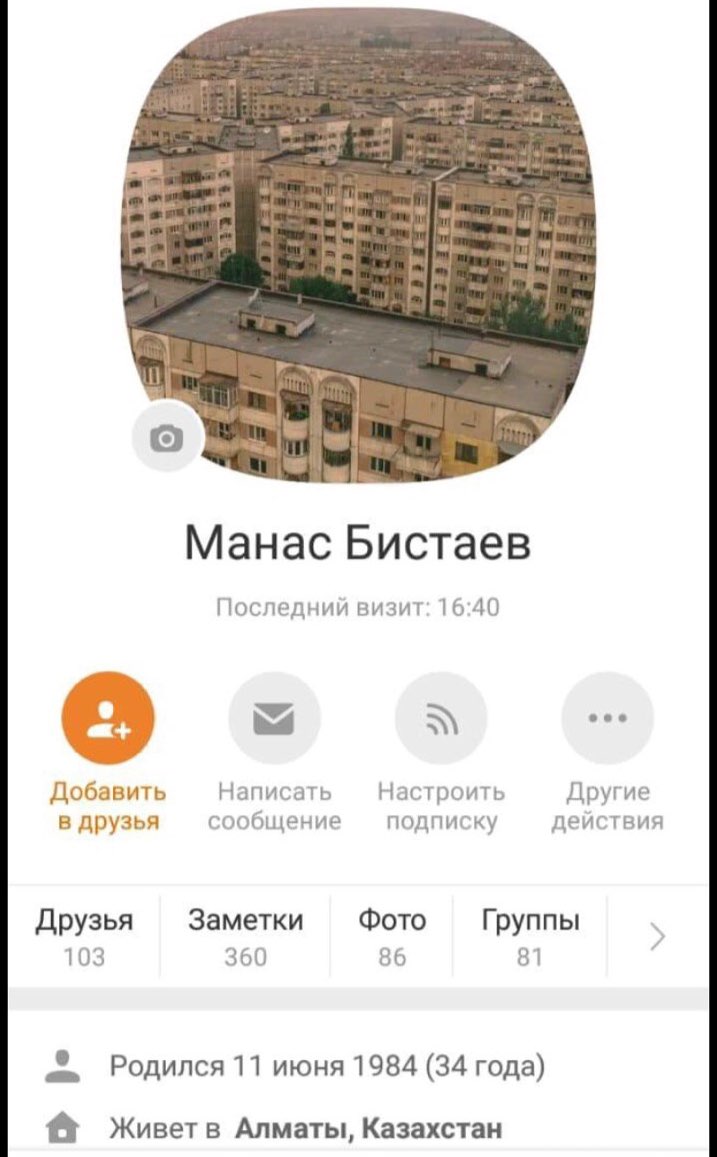The width and height of the screenshot is (717, 1157).
Task: Tap the camera icon on the profile photo
Action: (x=167, y=437)
